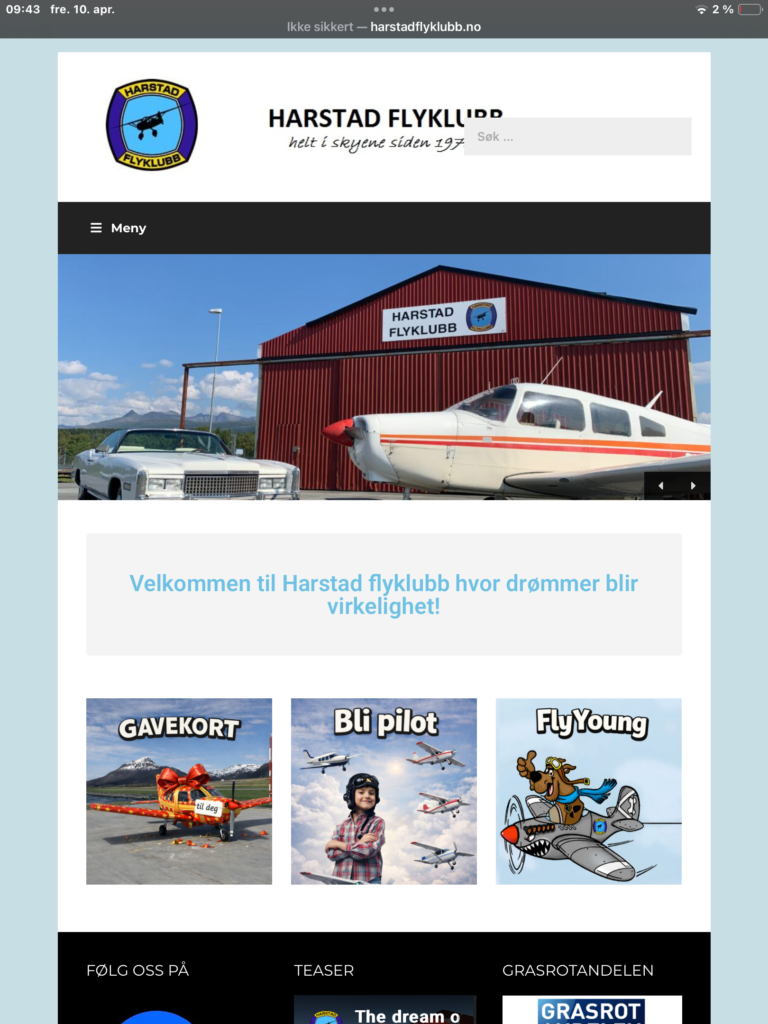The height and width of the screenshot is (1024, 768).
Task: Play the teaser video The dream
Action: click(x=384, y=1010)
